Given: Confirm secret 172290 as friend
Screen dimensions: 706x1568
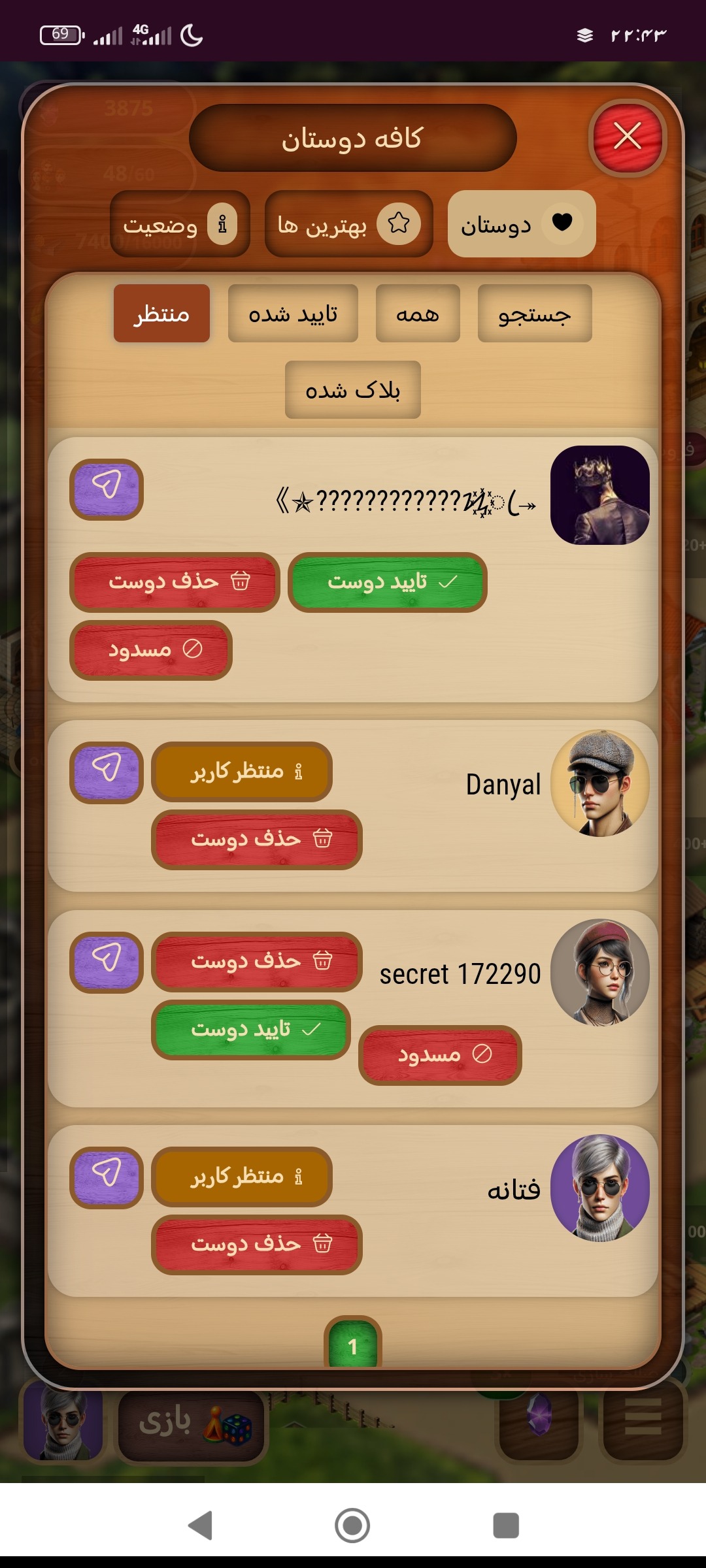Looking at the screenshot, I should [251, 1030].
